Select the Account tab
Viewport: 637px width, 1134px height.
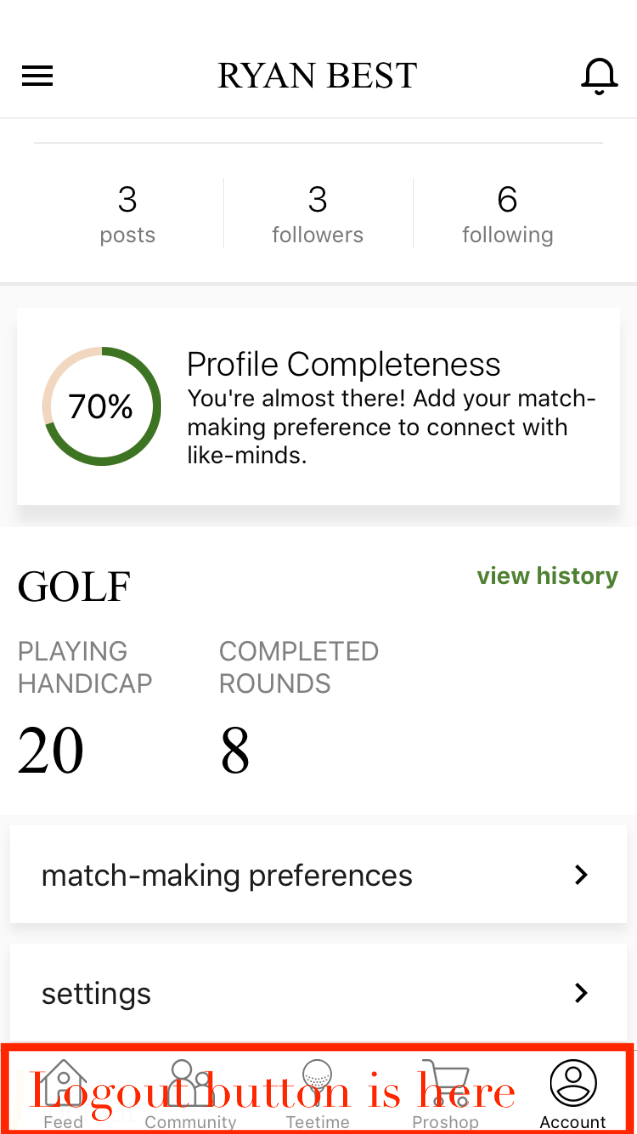pyautogui.click(x=573, y=1093)
